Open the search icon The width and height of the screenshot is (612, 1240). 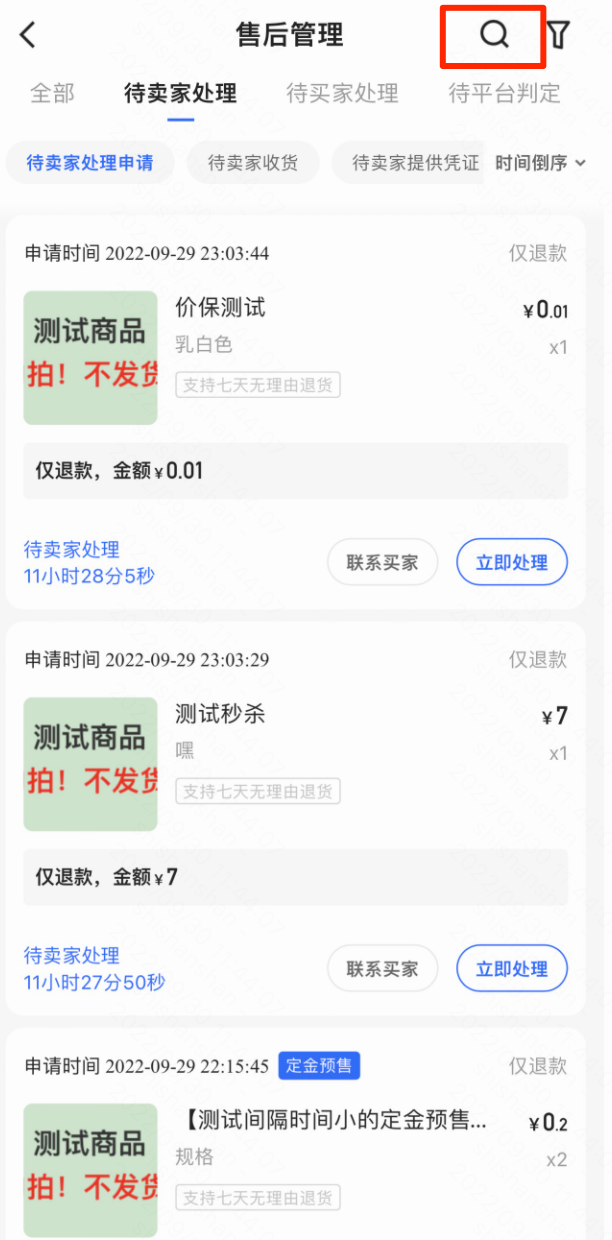(494, 35)
